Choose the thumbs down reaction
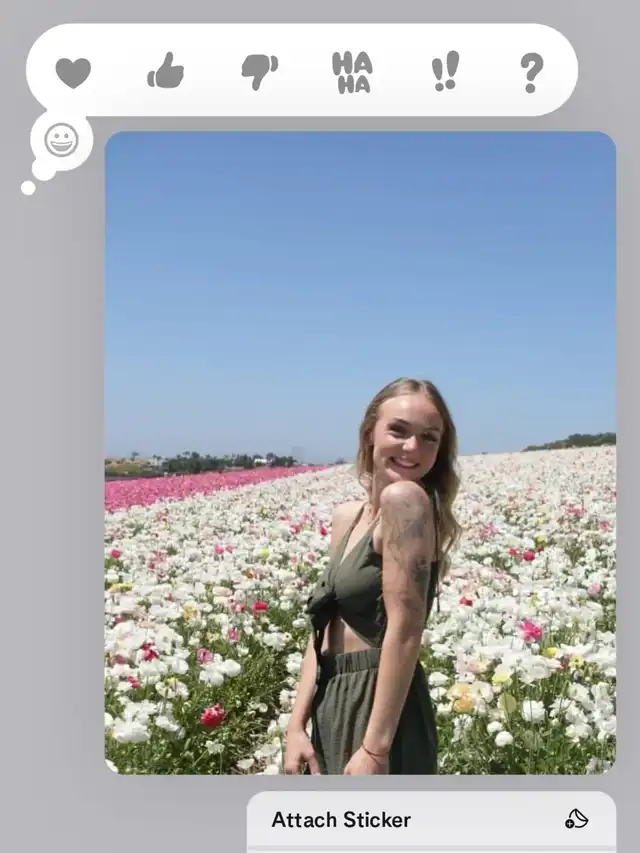 (259, 72)
